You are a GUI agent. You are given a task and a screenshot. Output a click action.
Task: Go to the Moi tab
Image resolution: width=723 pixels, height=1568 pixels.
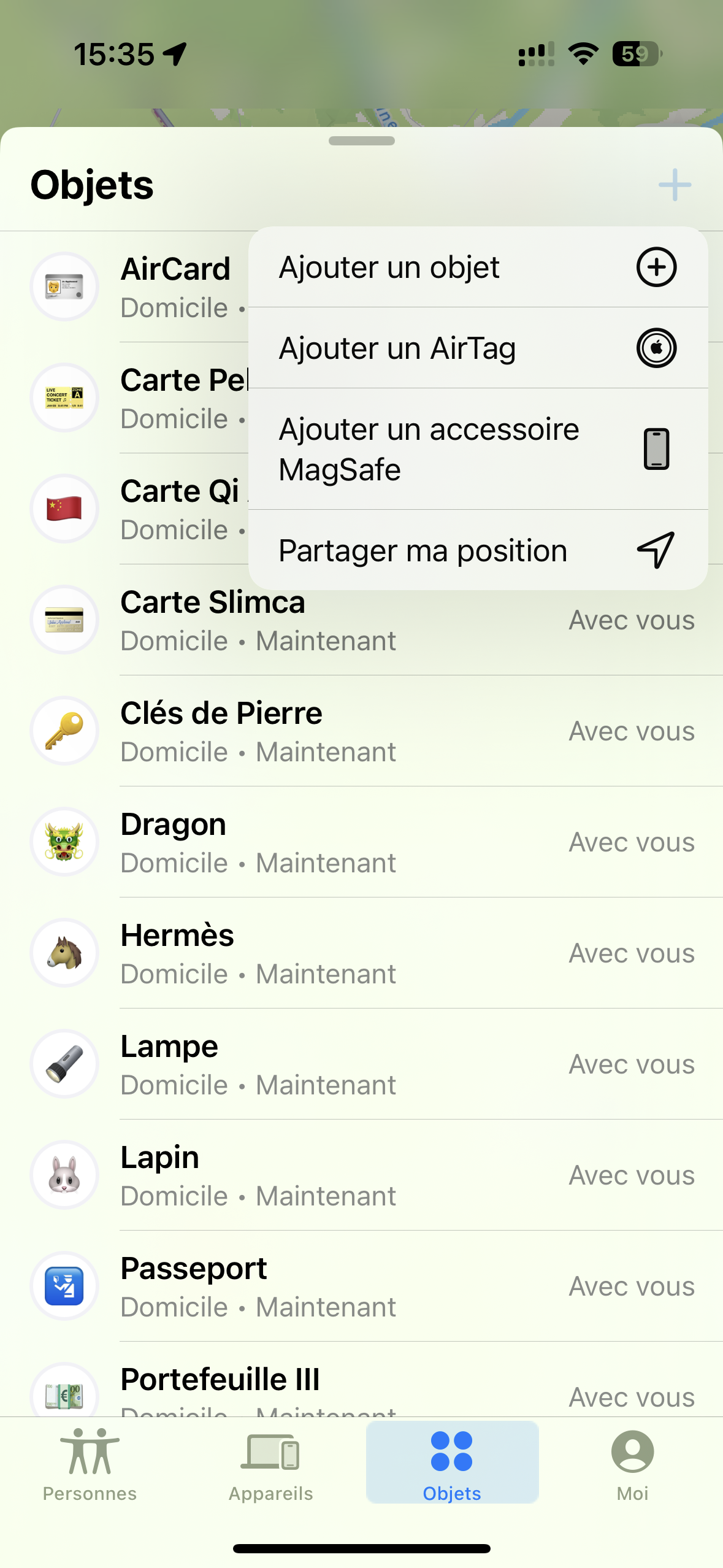click(x=632, y=1464)
